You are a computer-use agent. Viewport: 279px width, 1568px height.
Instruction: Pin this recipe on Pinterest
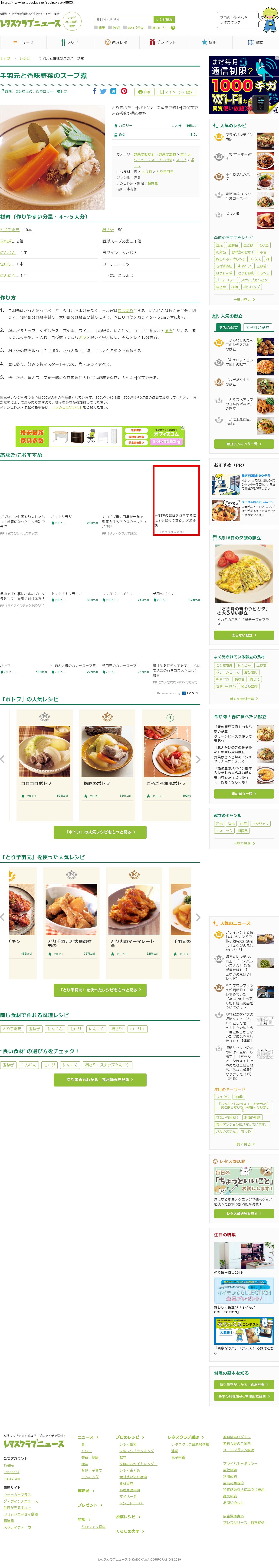(x=124, y=91)
